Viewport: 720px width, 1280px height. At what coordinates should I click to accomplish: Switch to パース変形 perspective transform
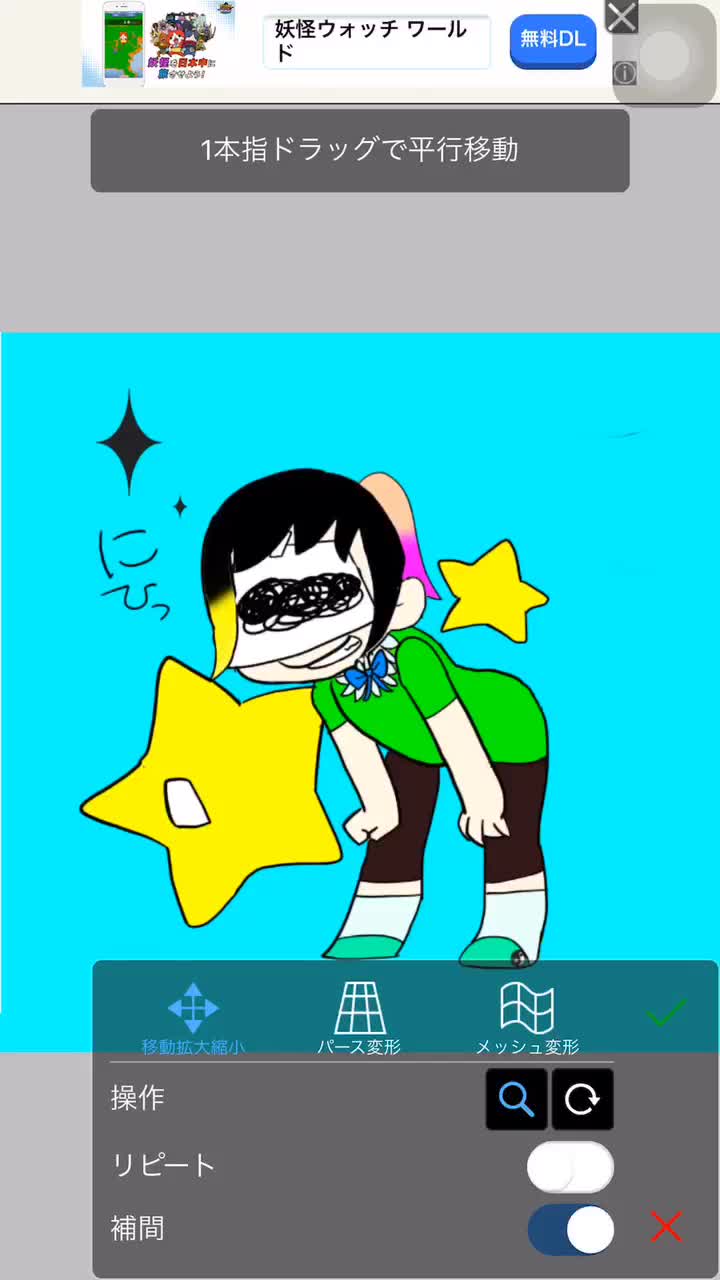coord(359,1017)
